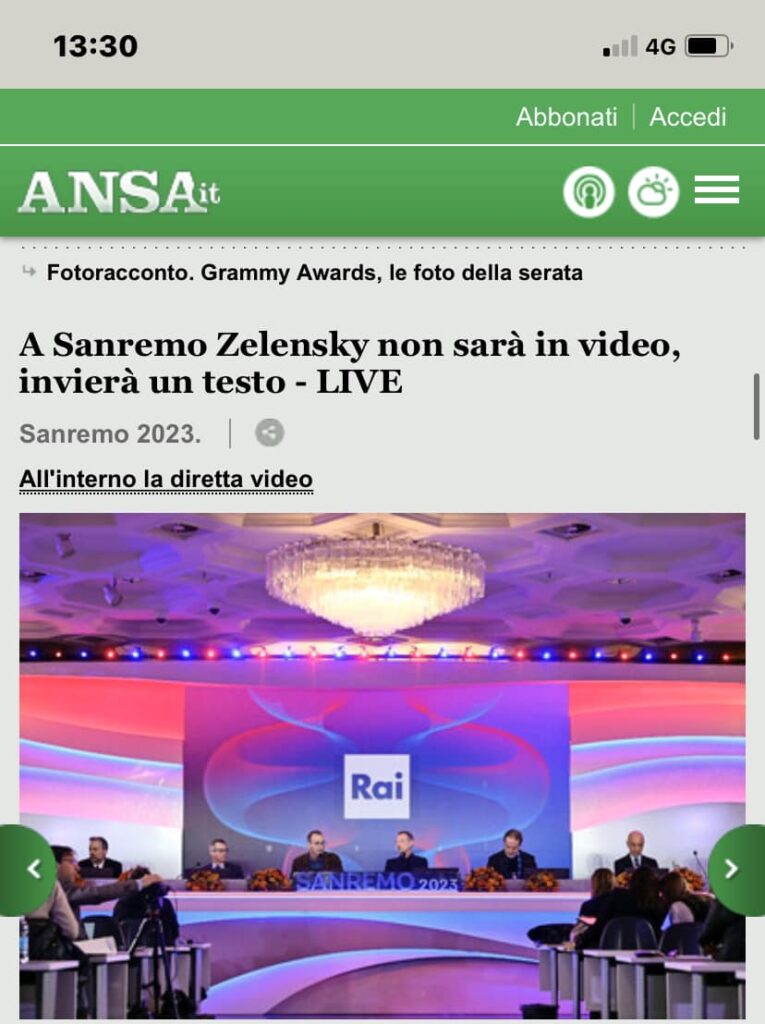Open the weather forecast icon
This screenshot has height=1024, width=765.
click(653, 191)
